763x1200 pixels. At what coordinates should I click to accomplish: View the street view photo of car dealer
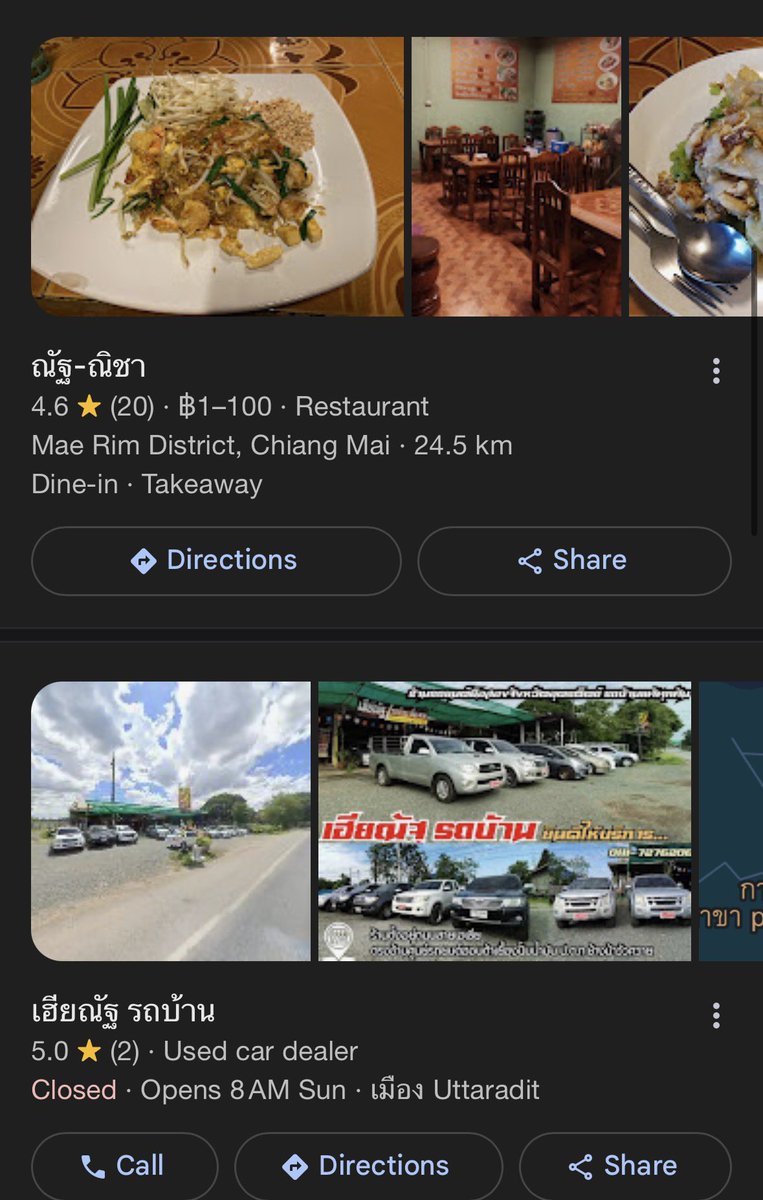click(171, 821)
